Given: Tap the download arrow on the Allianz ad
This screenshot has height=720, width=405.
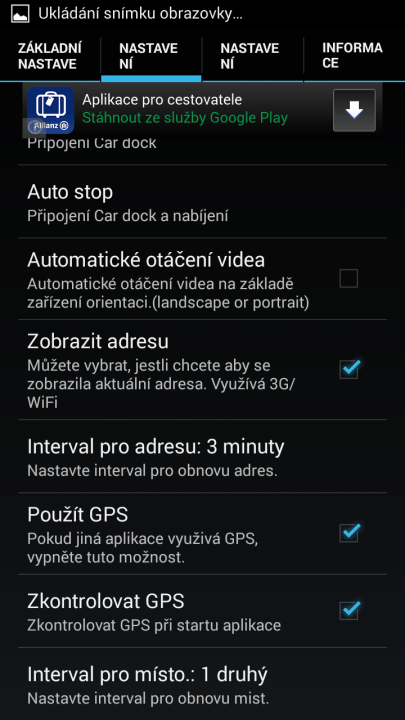Looking at the screenshot, I should [354, 110].
